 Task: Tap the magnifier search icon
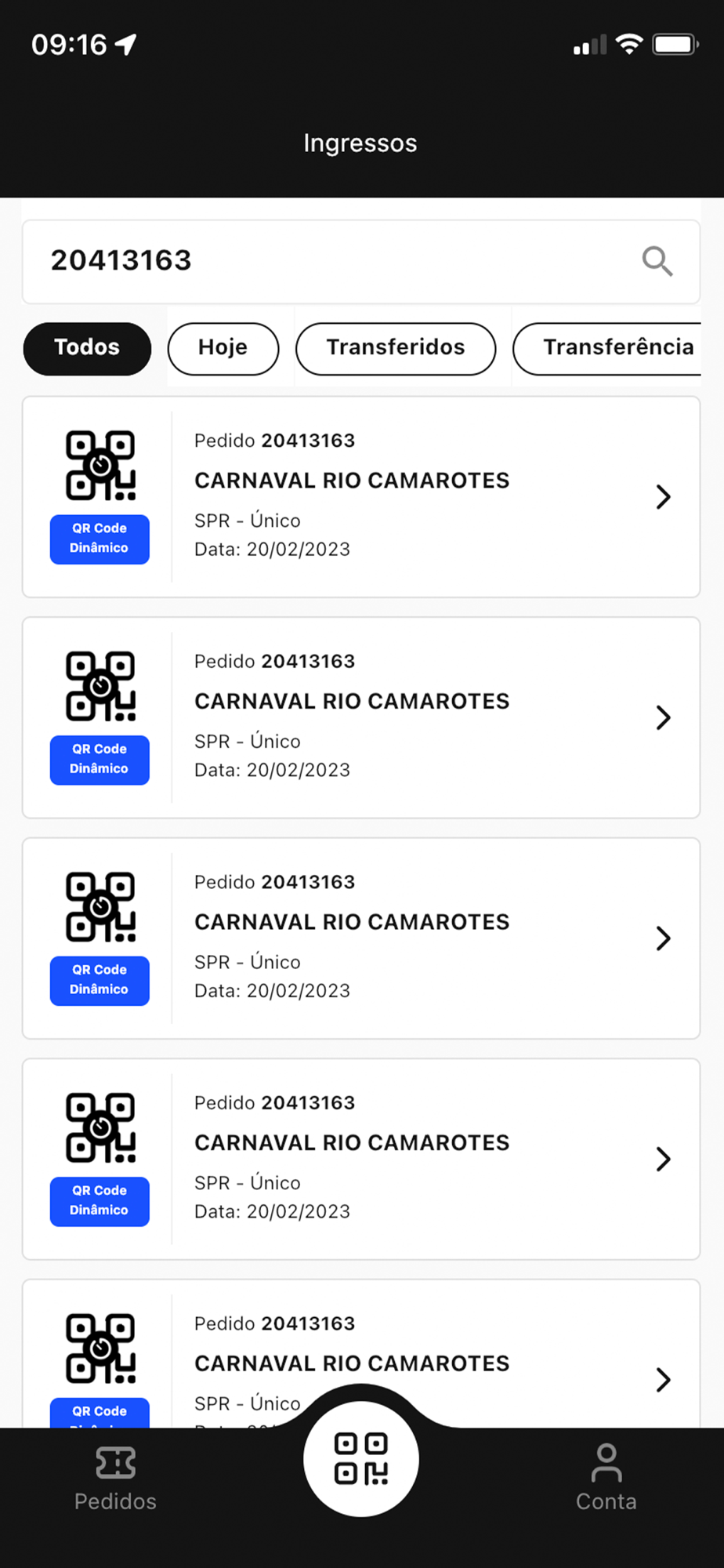[657, 261]
